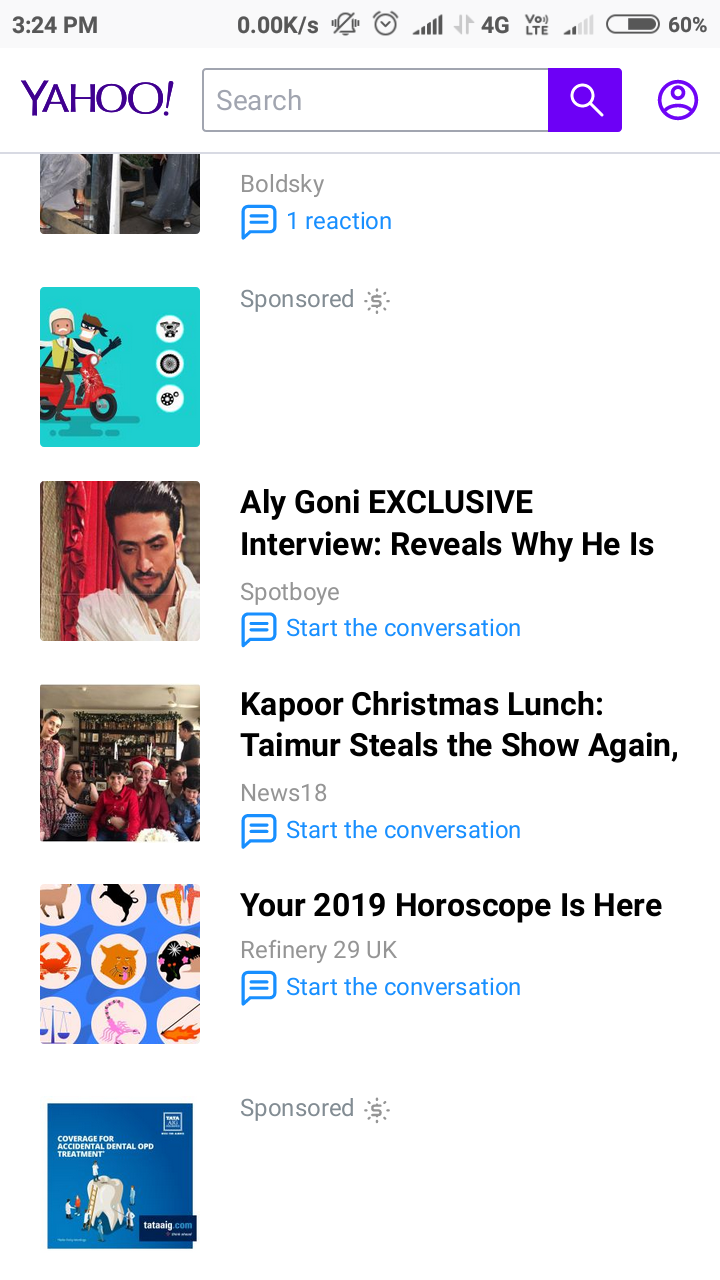Open the profile account icon
This screenshot has width=720, height=1280.
click(677, 100)
